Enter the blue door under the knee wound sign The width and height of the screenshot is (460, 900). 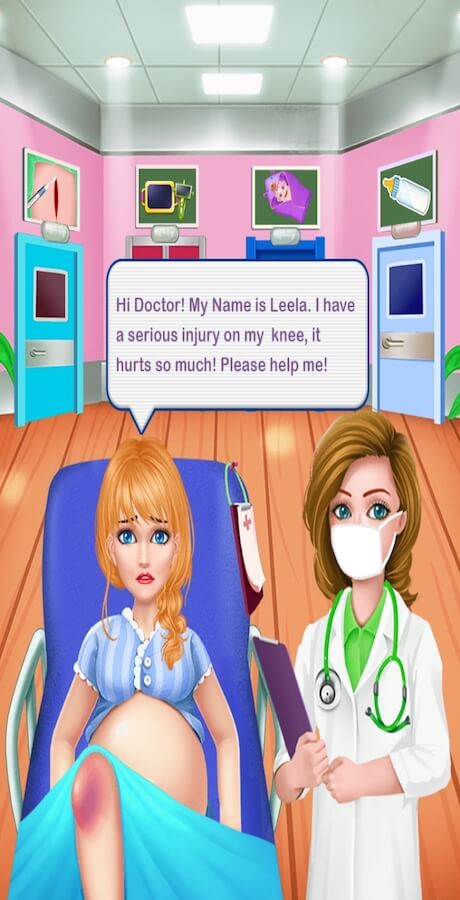[49, 328]
